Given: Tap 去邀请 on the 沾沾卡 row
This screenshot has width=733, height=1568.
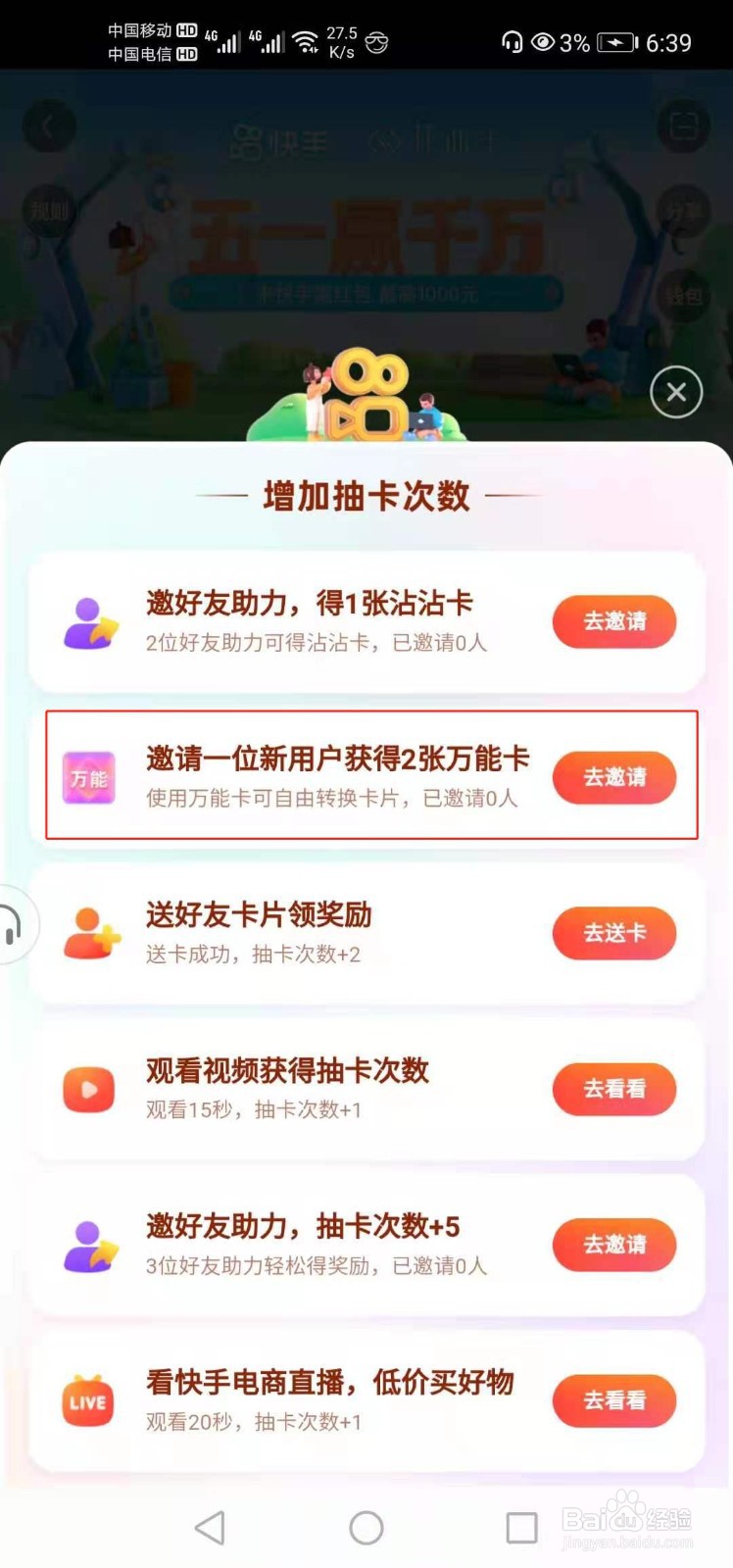Looking at the screenshot, I should [x=613, y=621].
